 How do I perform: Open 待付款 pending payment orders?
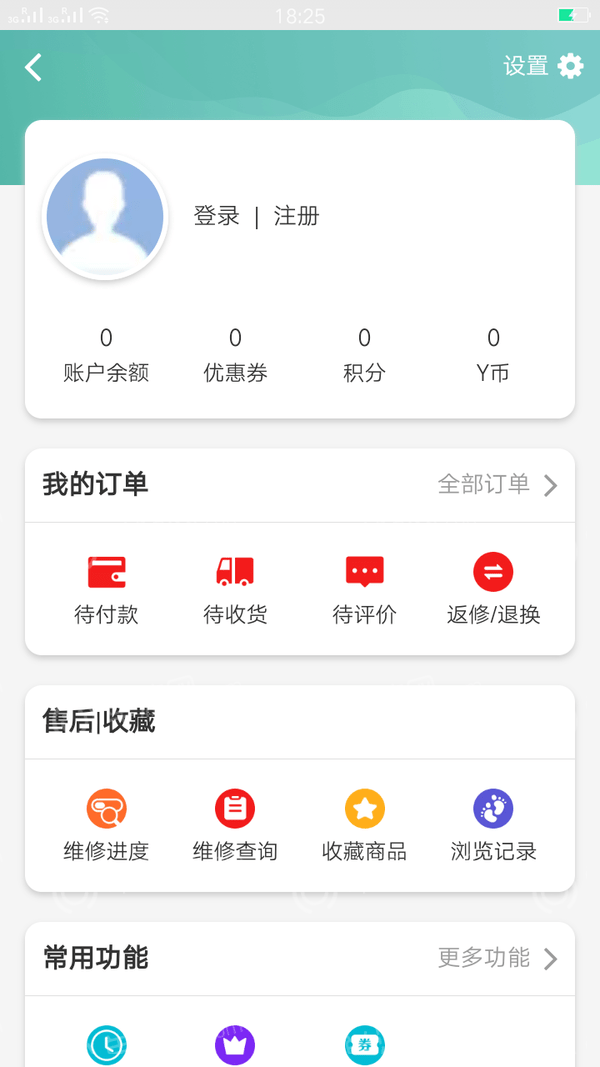[x=106, y=589]
